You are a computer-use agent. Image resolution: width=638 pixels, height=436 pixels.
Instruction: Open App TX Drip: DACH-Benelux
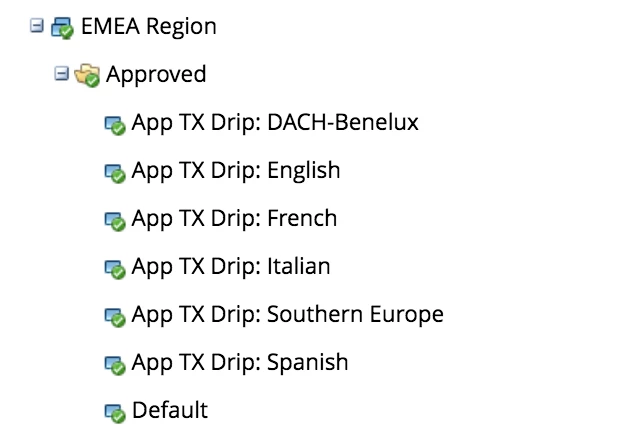click(x=274, y=123)
